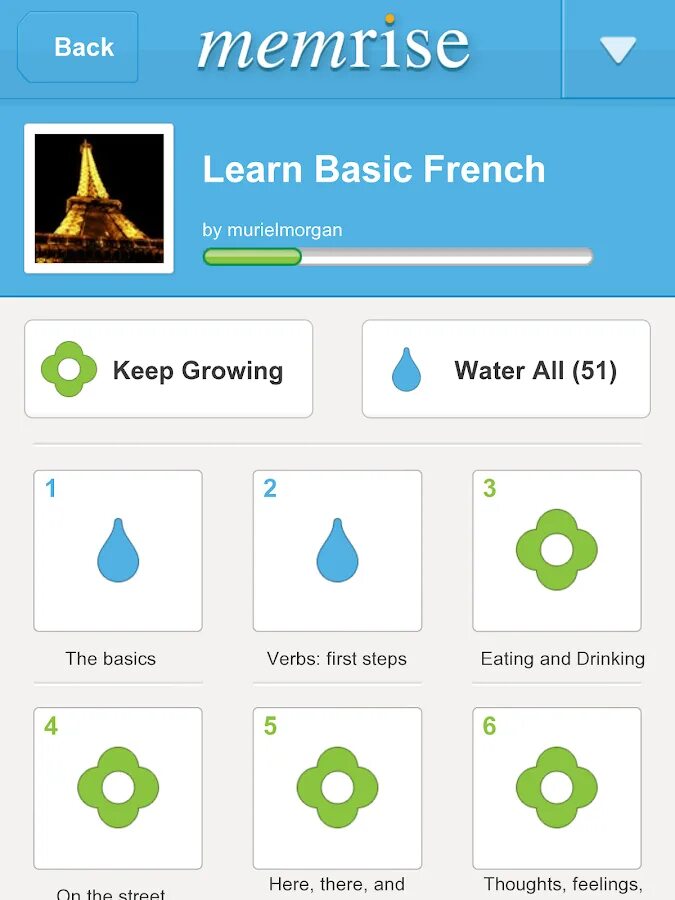675x900 pixels.
Task: Open level 4 On the street
Action: coord(118,788)
